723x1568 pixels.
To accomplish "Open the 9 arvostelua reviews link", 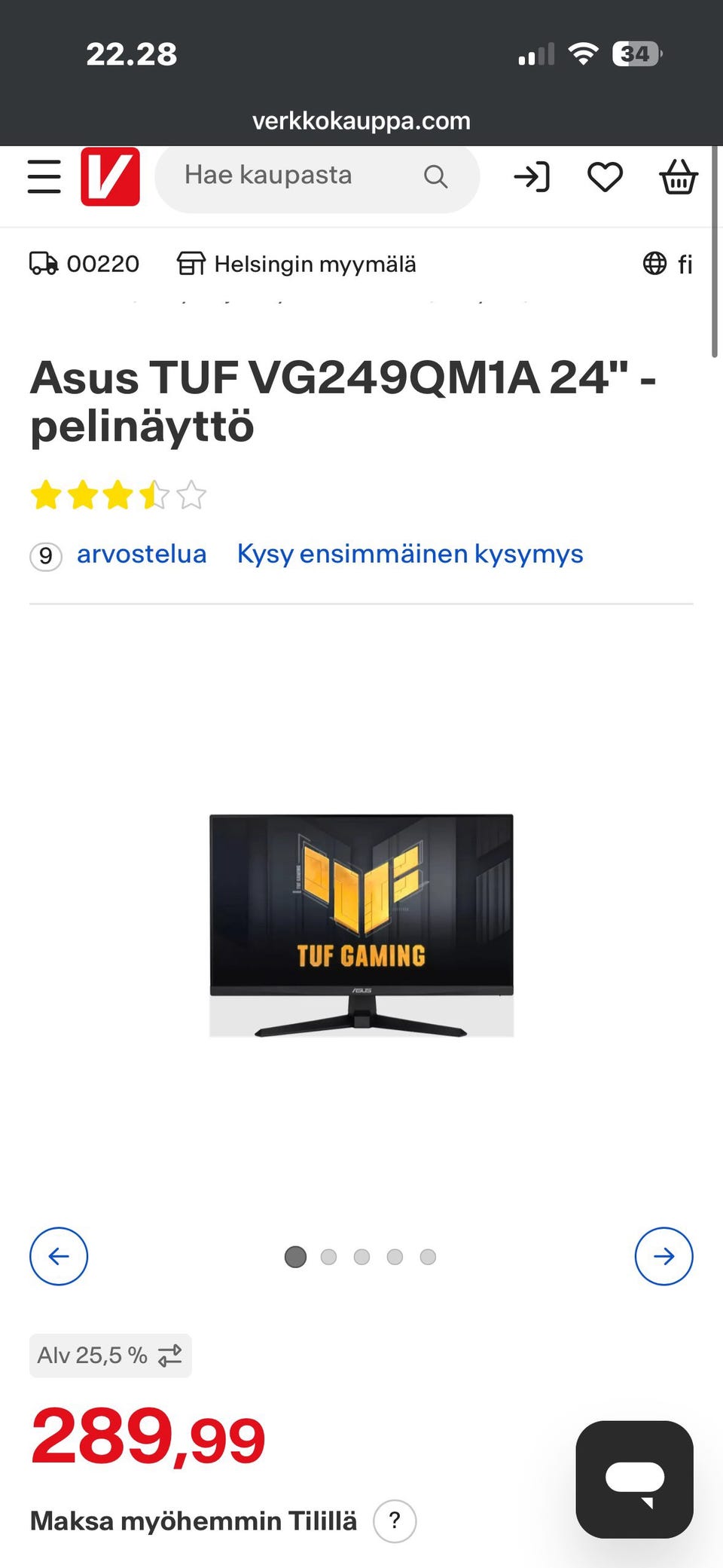I will tap(118, 555).
